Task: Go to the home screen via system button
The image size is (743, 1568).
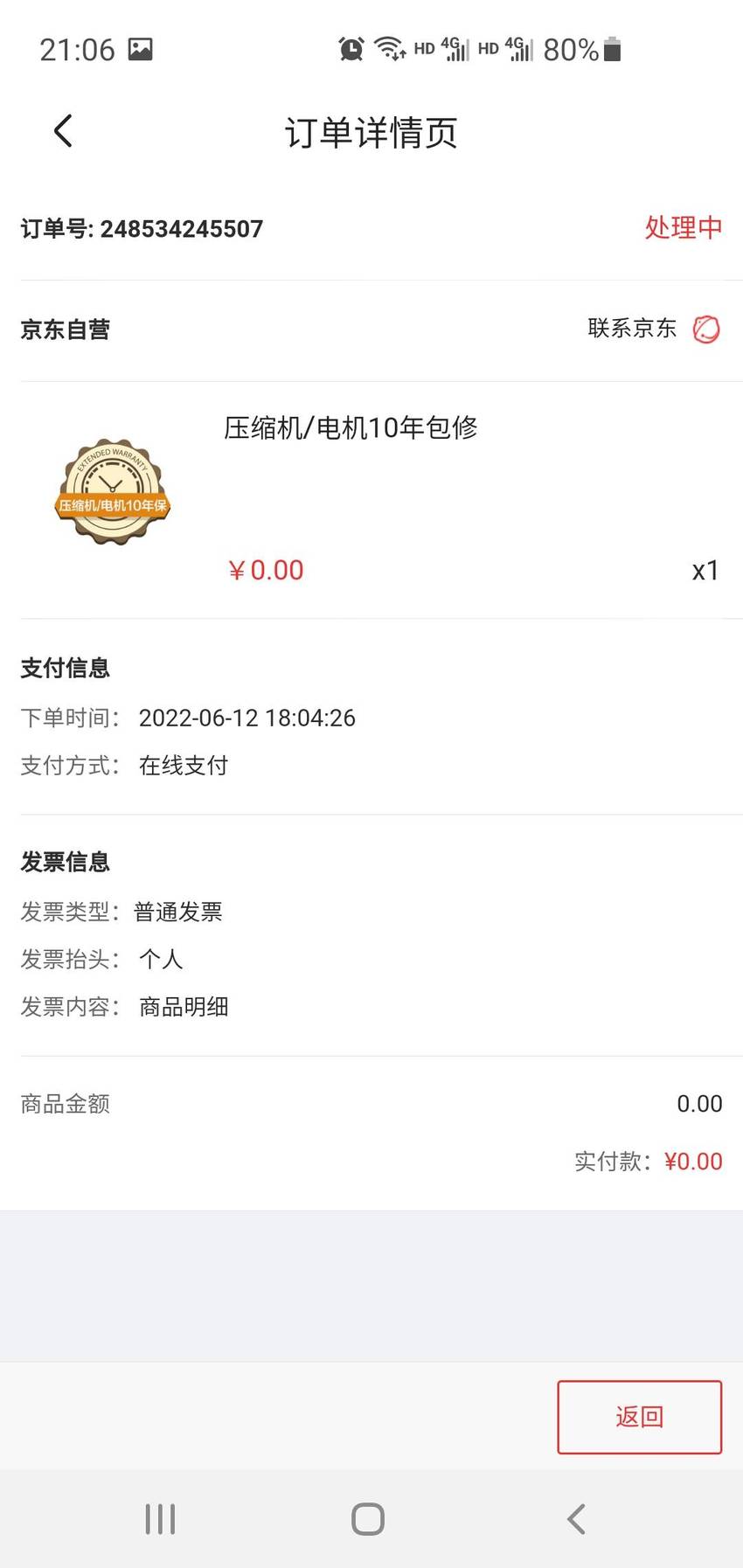Action: coord(368,1519)
